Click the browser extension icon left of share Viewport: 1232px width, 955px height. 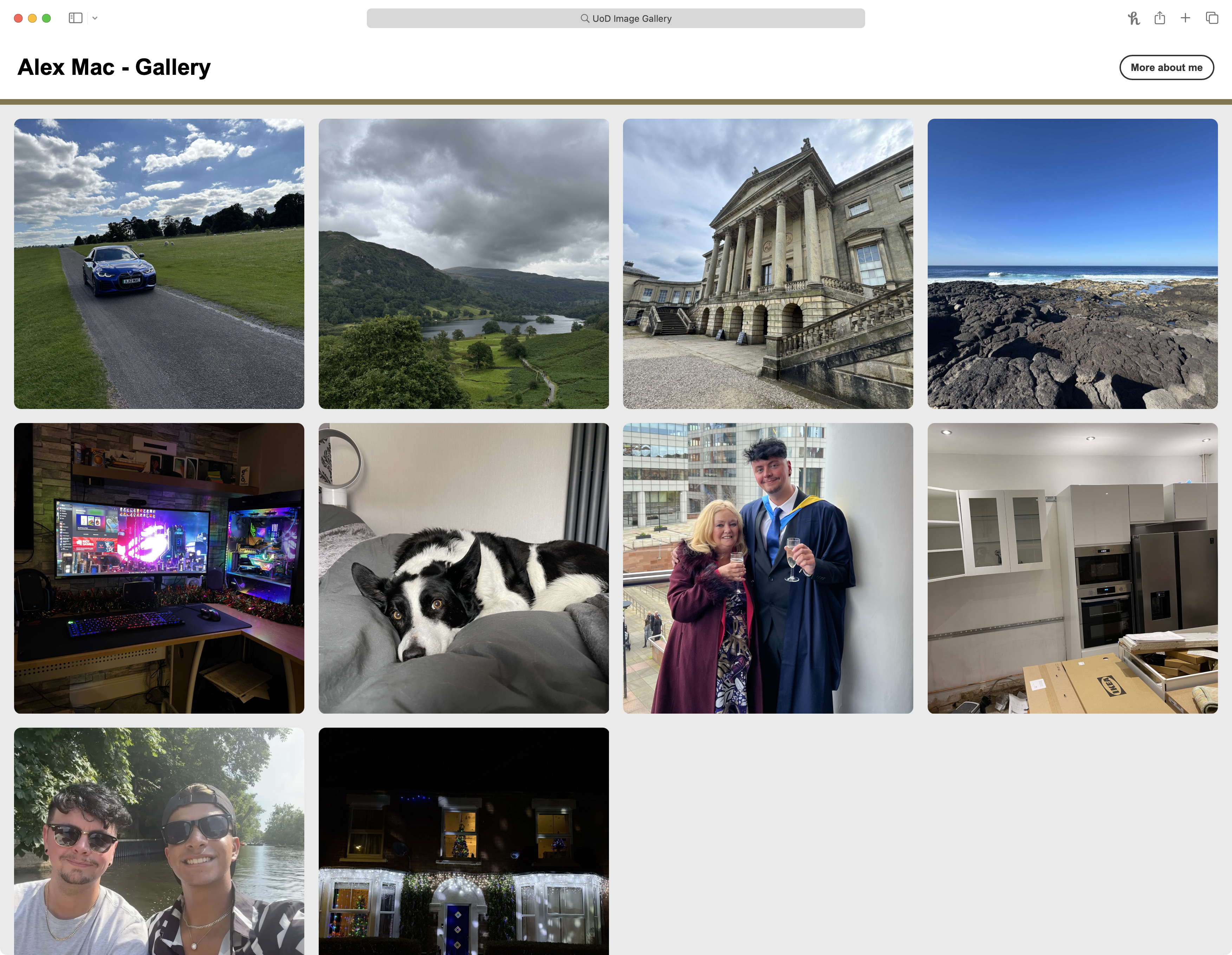1134,19
